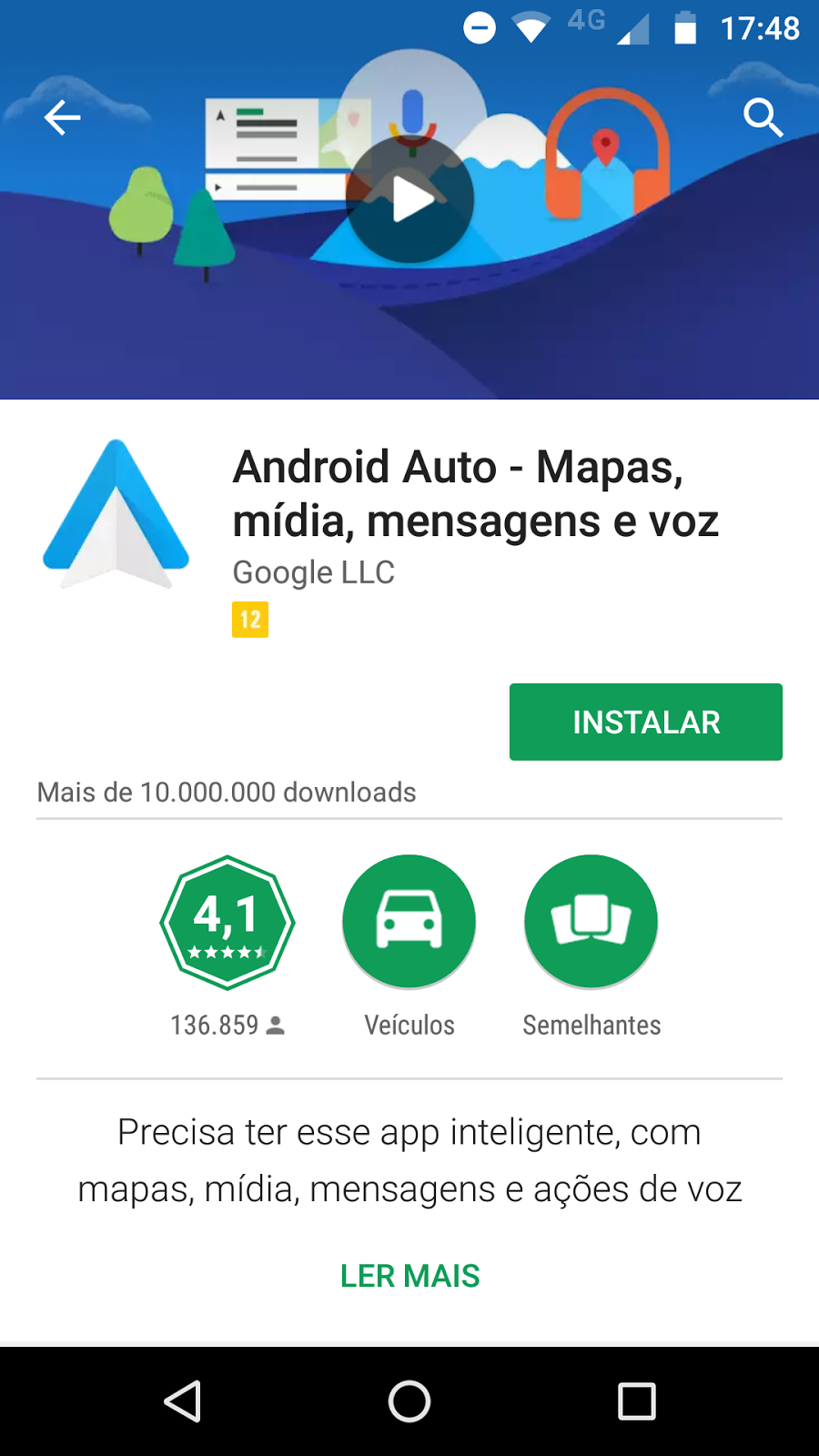Play the Android Auto promo video

(410, 200)
